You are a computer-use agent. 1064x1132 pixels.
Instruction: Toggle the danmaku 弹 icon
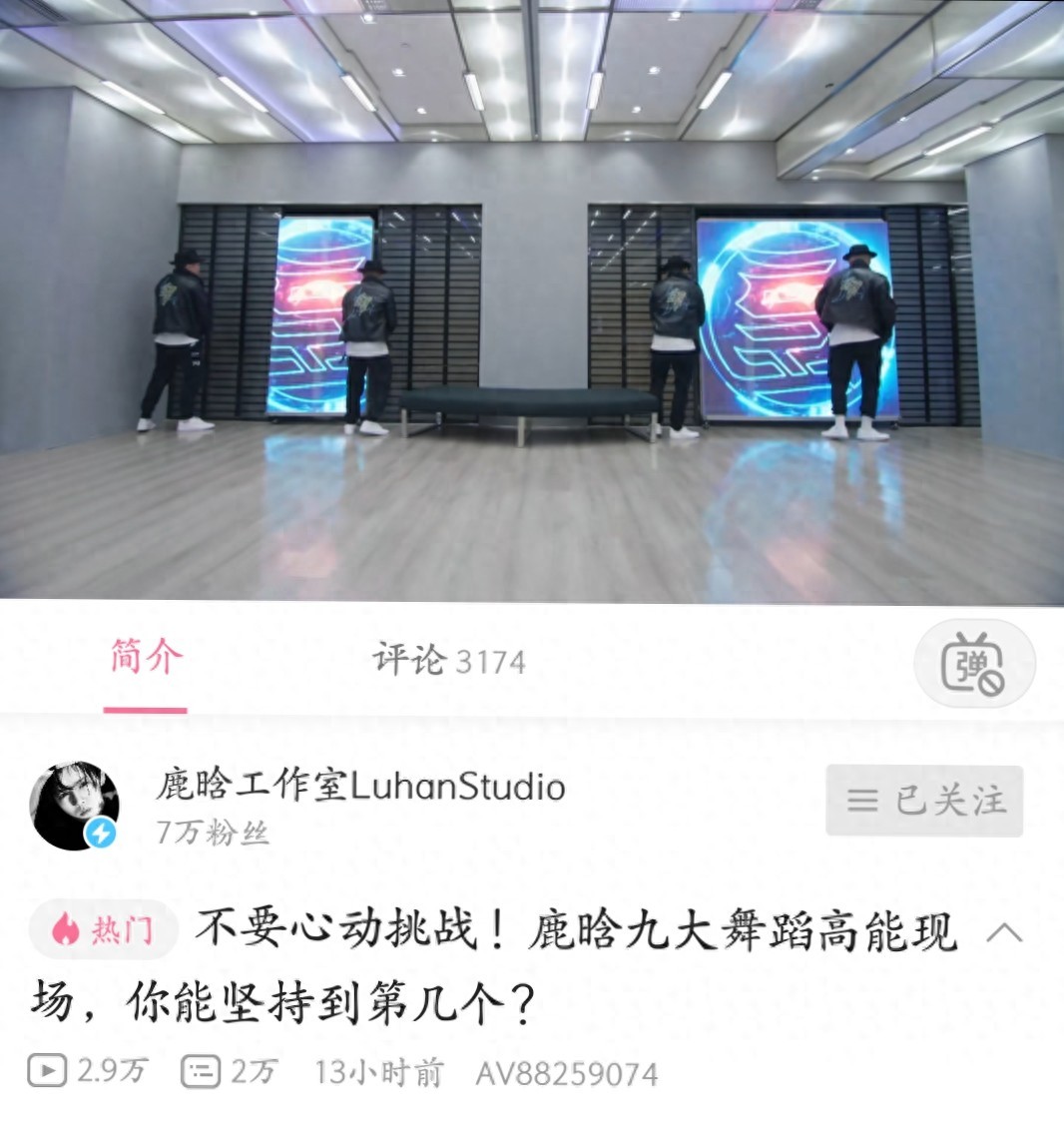pos(973,664)
